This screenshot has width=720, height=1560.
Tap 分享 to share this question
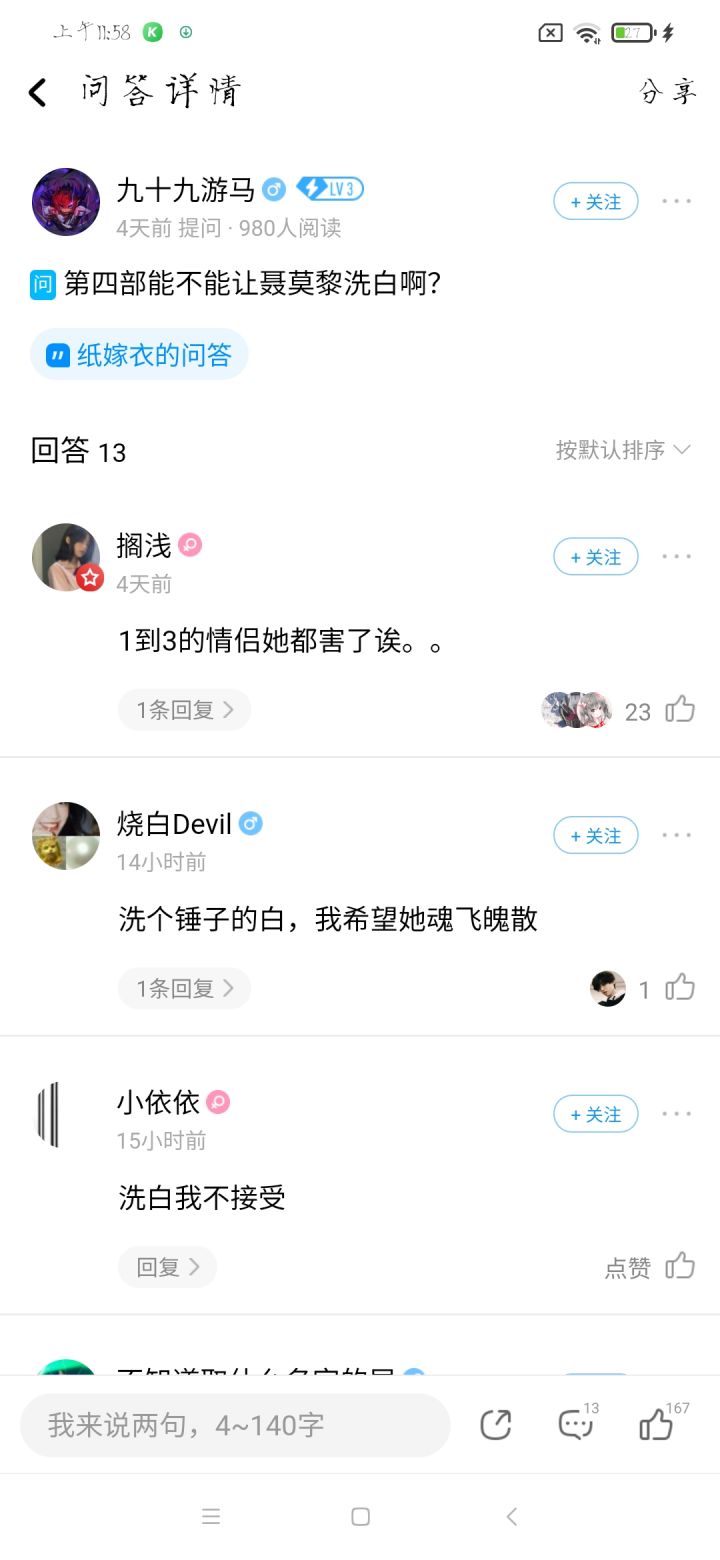667,92
